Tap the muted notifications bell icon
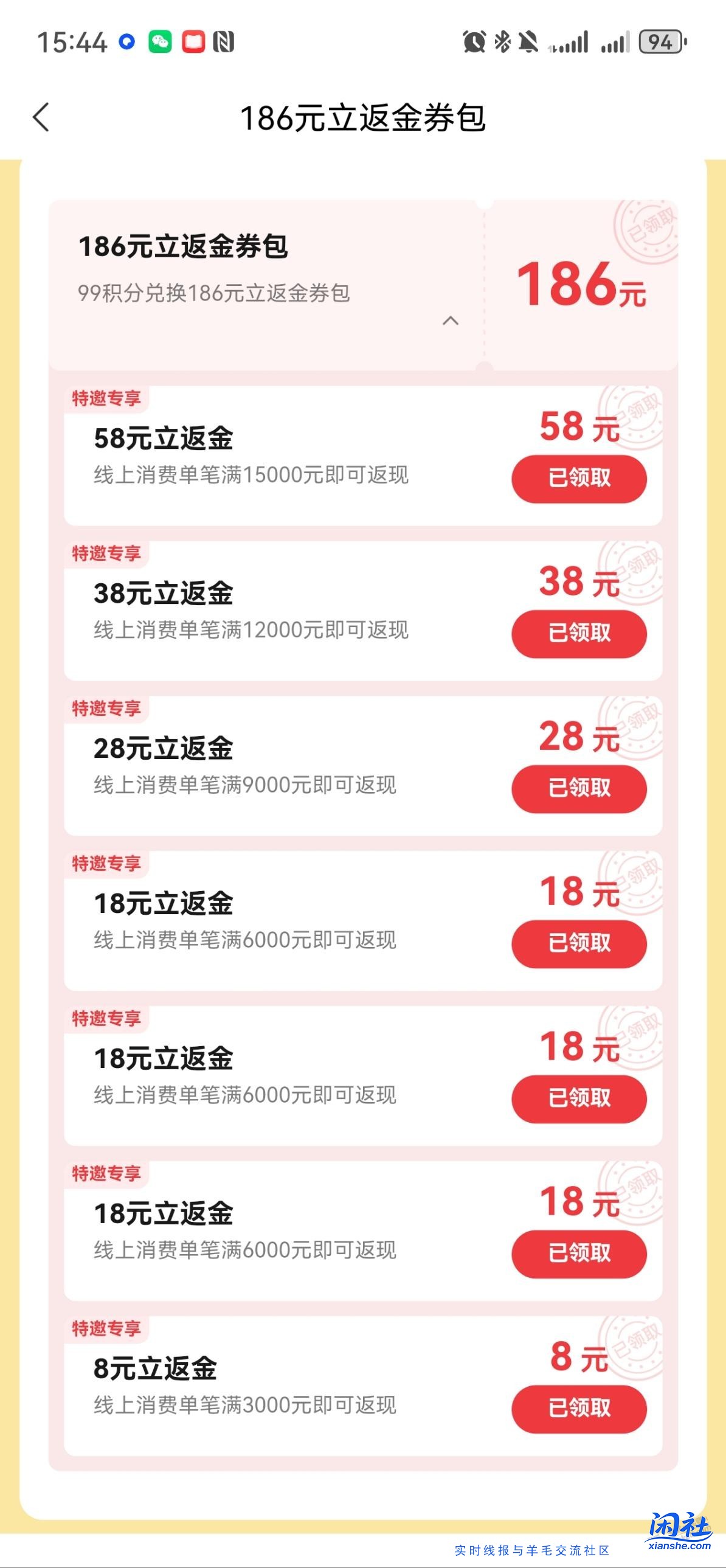This screenshot has width=726, height=1568. tap(527, 40)
